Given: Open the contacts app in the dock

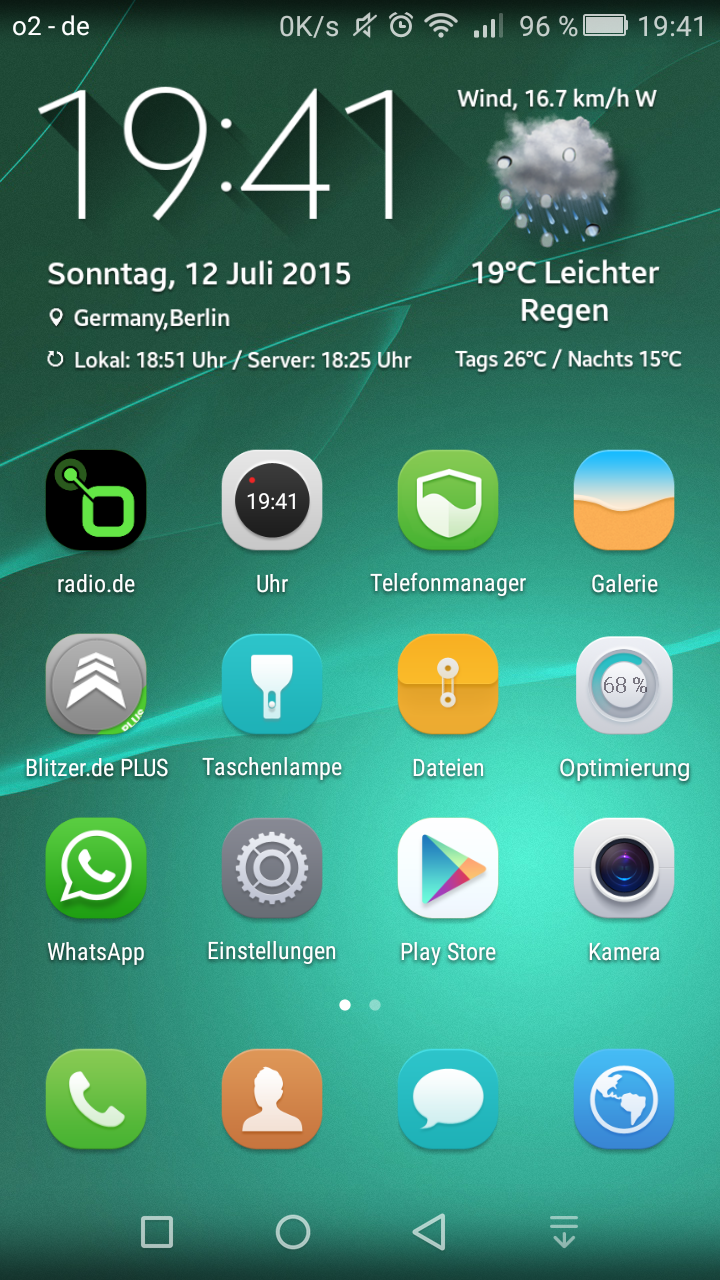Looking at the screenshot, I should click(x=272, y=1099).
